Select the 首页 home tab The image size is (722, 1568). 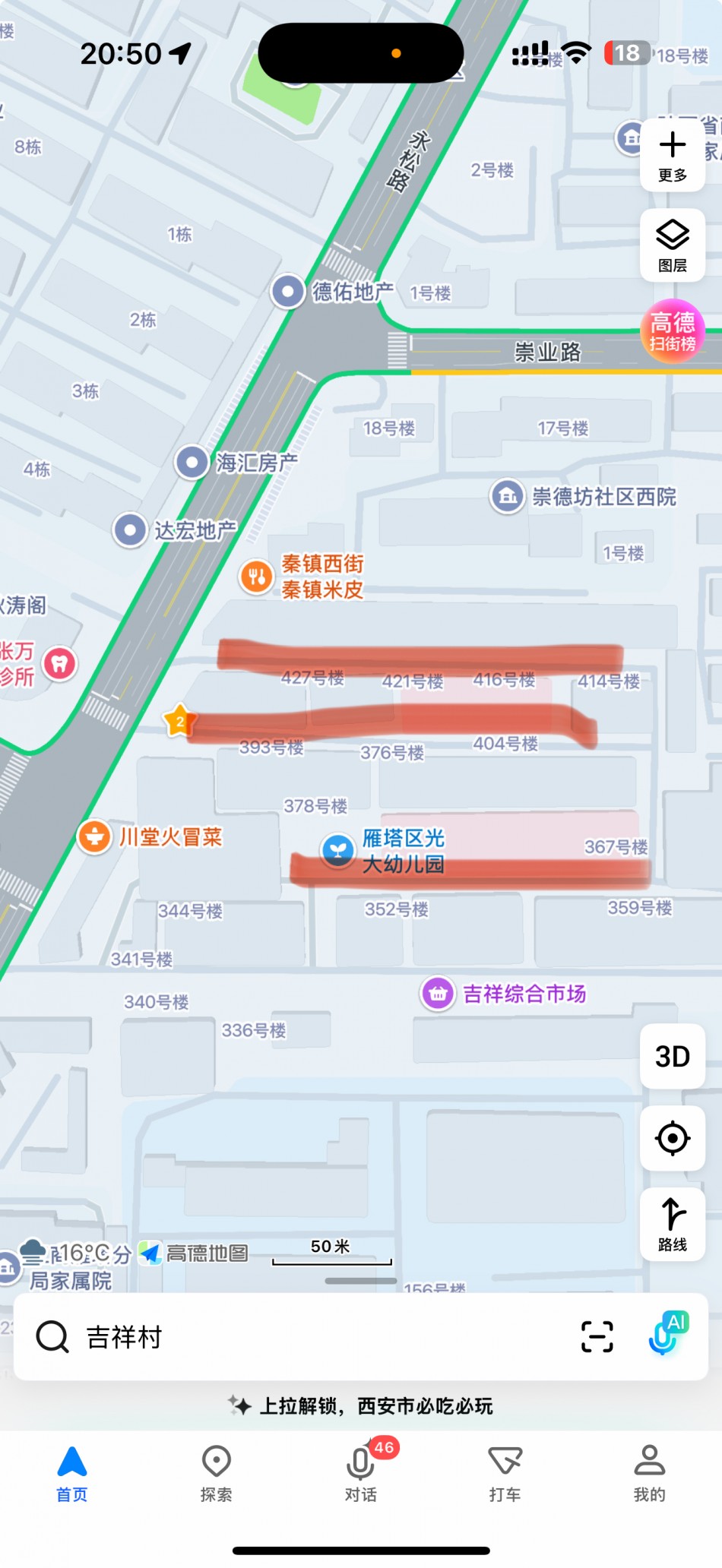click(72, 1474)
